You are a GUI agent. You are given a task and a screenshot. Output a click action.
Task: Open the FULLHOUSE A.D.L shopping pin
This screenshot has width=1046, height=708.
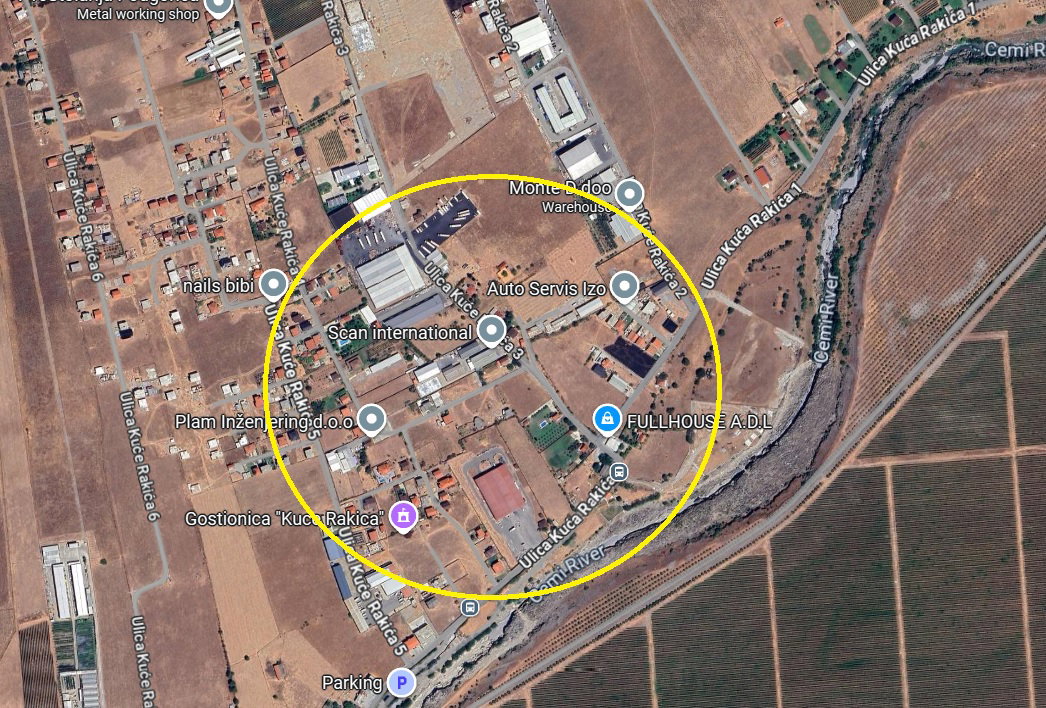point(606,419)
